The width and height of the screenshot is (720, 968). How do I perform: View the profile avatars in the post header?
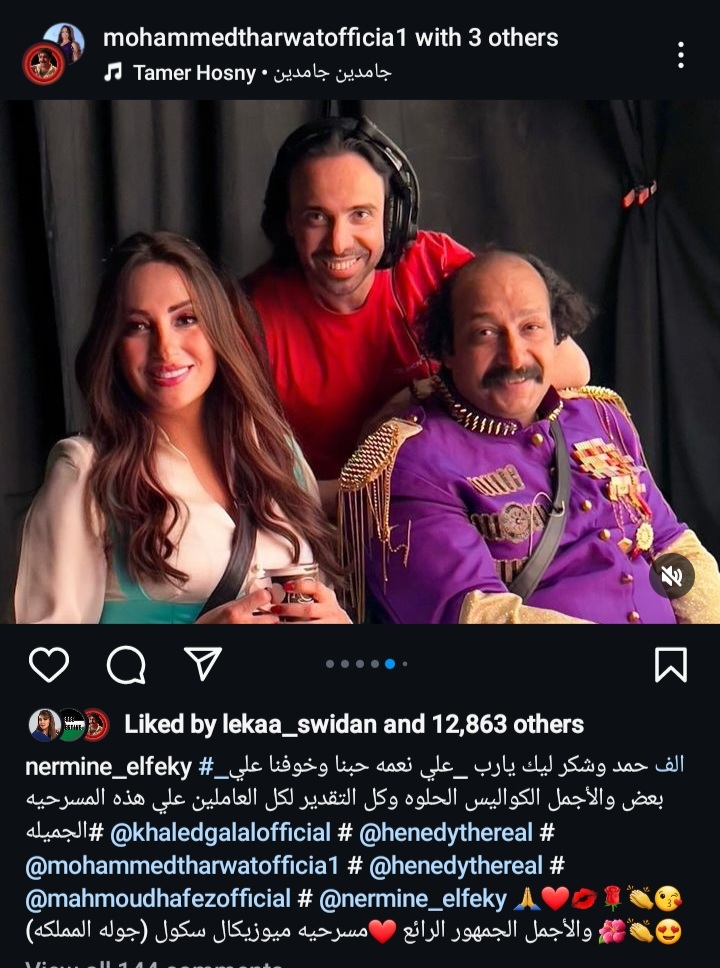pyautogui.click(x=52, y=54)
